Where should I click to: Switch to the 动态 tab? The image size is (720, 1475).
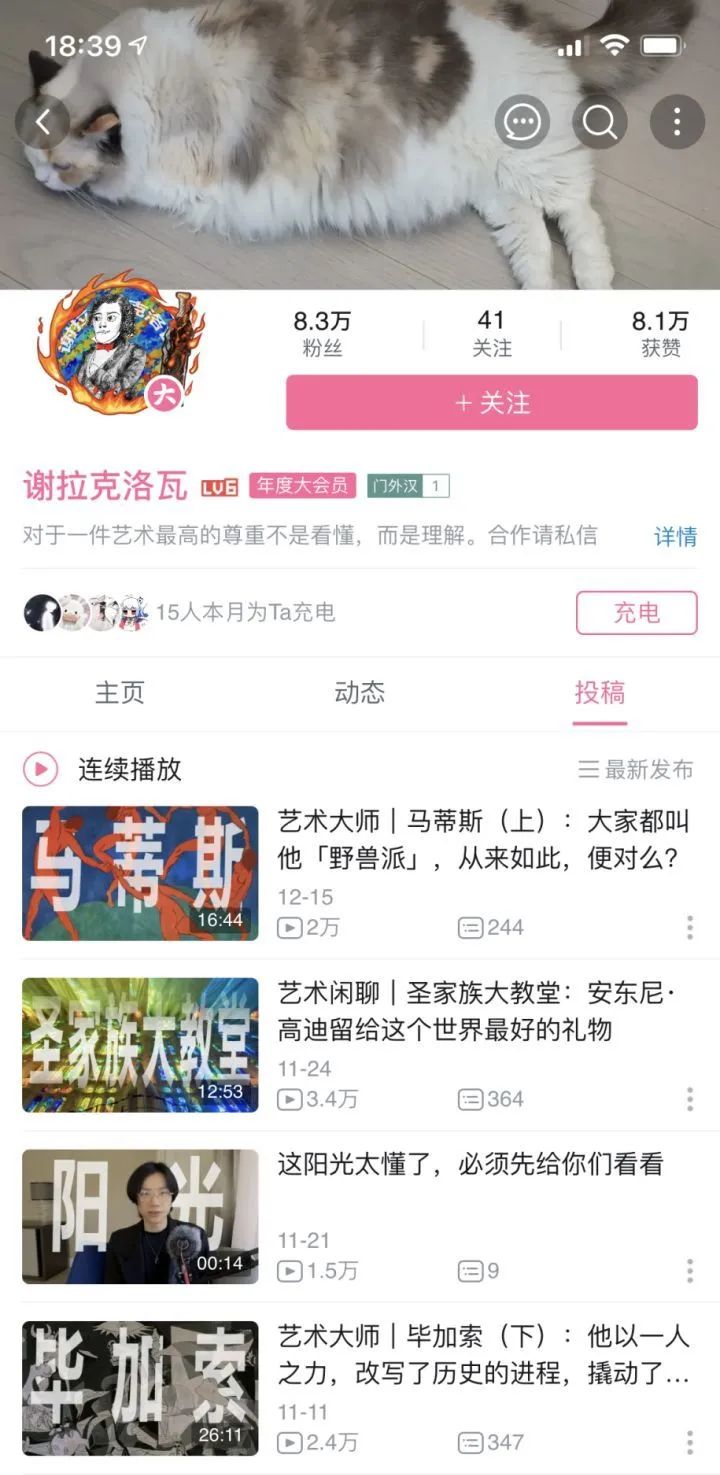360,692
